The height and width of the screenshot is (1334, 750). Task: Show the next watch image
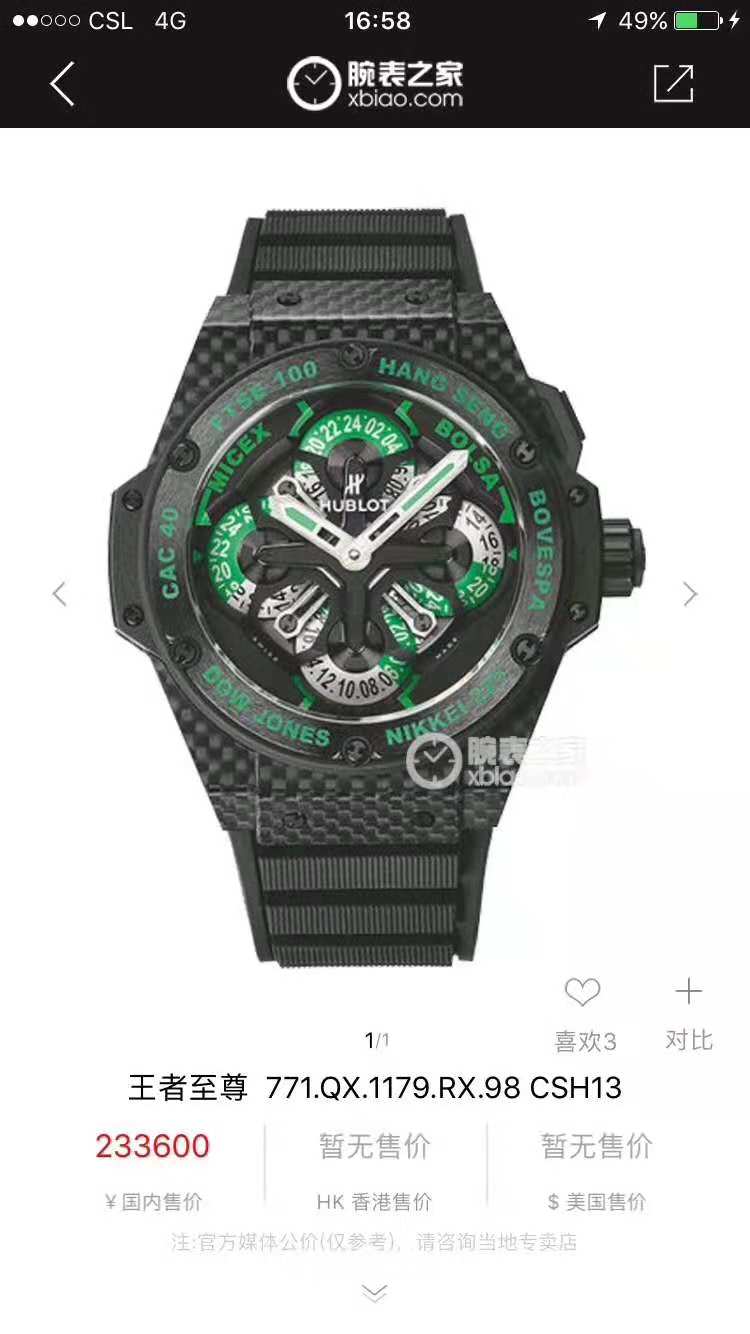(690, 594)
